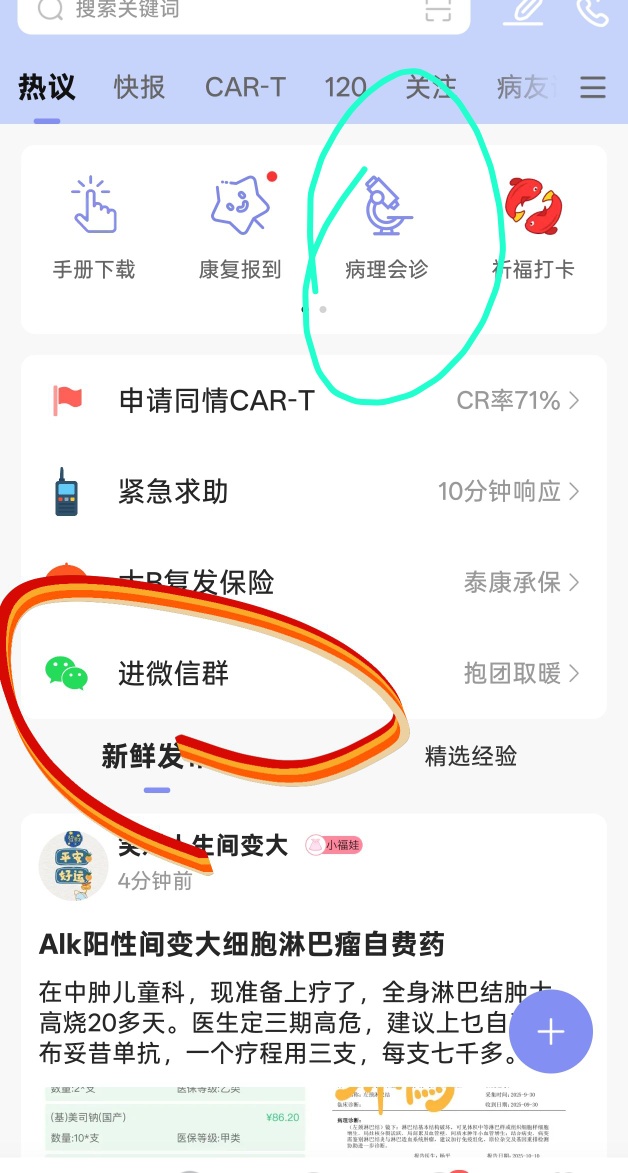Switch to the 120 tab
The height and width of the screenshot is (1173, 628).
pos(345,88)
